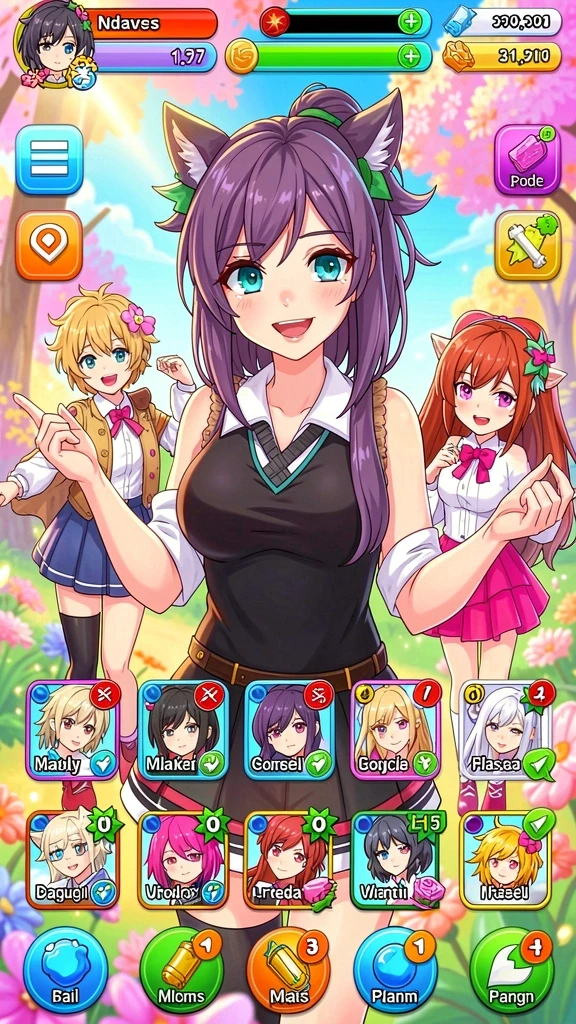This screenshot has width=576, height=1024.
Task: Add energy with the black bar's plus
Action: click(x=409, y=23)
